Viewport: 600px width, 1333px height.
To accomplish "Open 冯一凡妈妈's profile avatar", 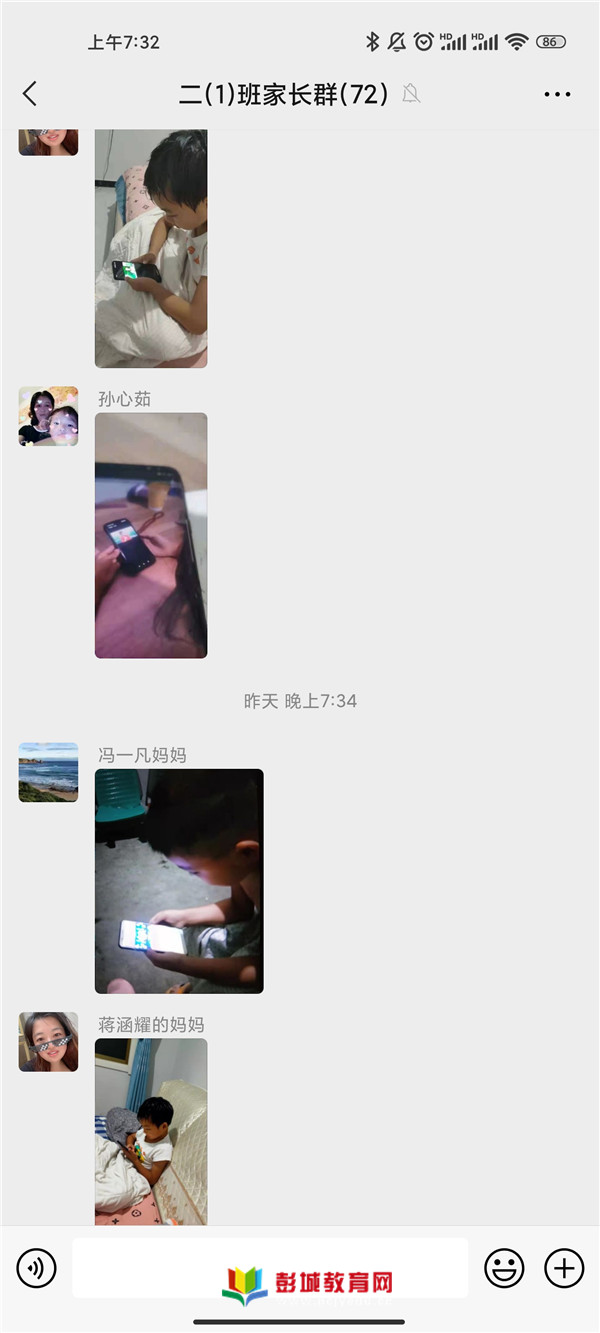I will [48, 772].
